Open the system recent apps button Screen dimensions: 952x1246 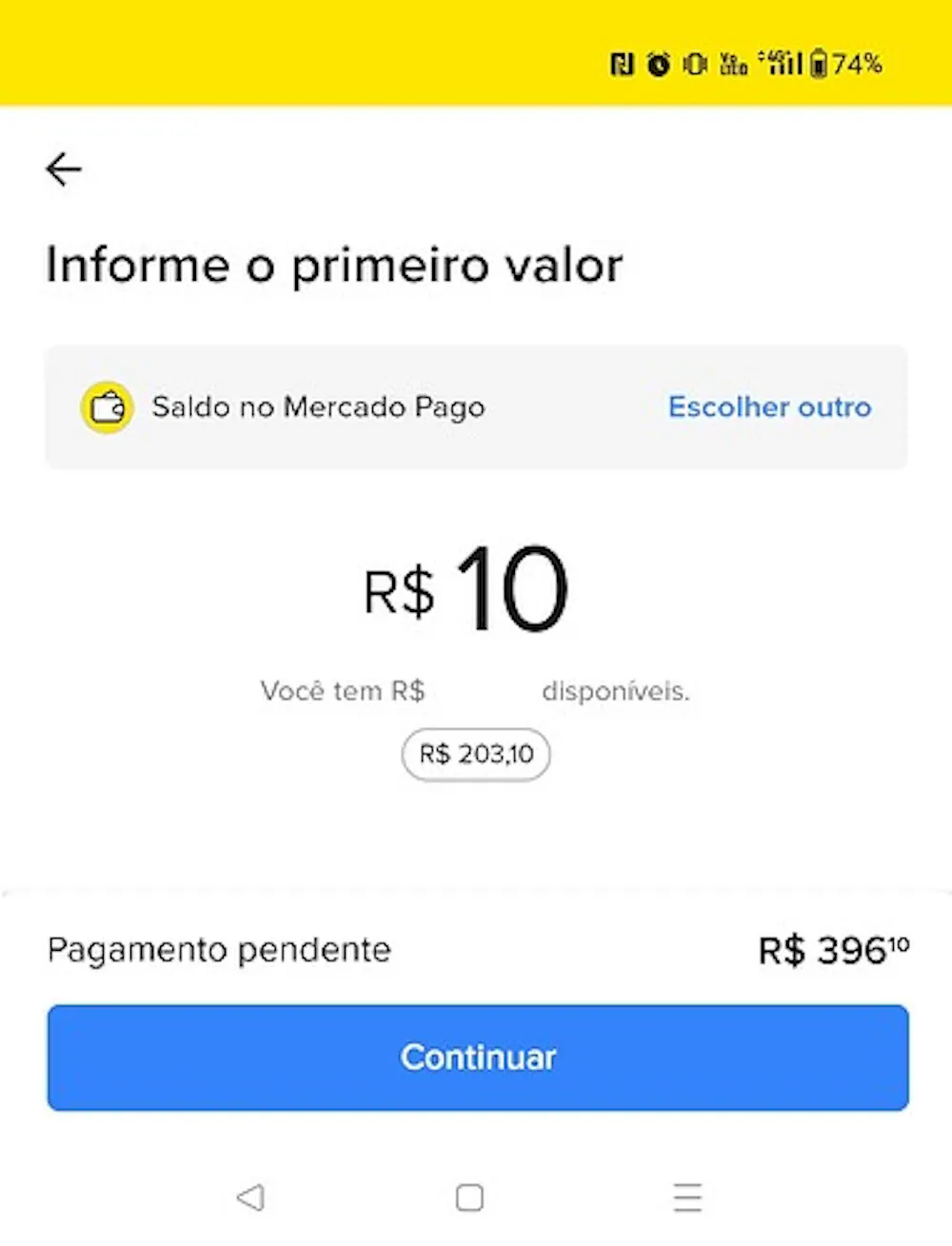click(x=687, y=1197)
